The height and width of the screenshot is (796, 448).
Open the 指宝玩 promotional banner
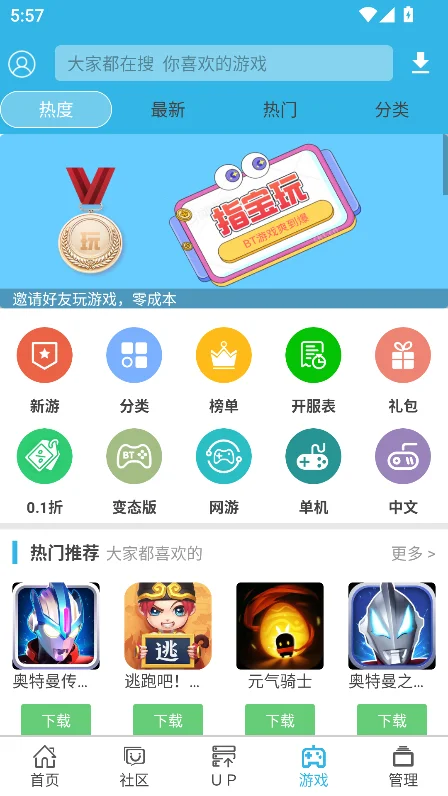click(224, 221)
